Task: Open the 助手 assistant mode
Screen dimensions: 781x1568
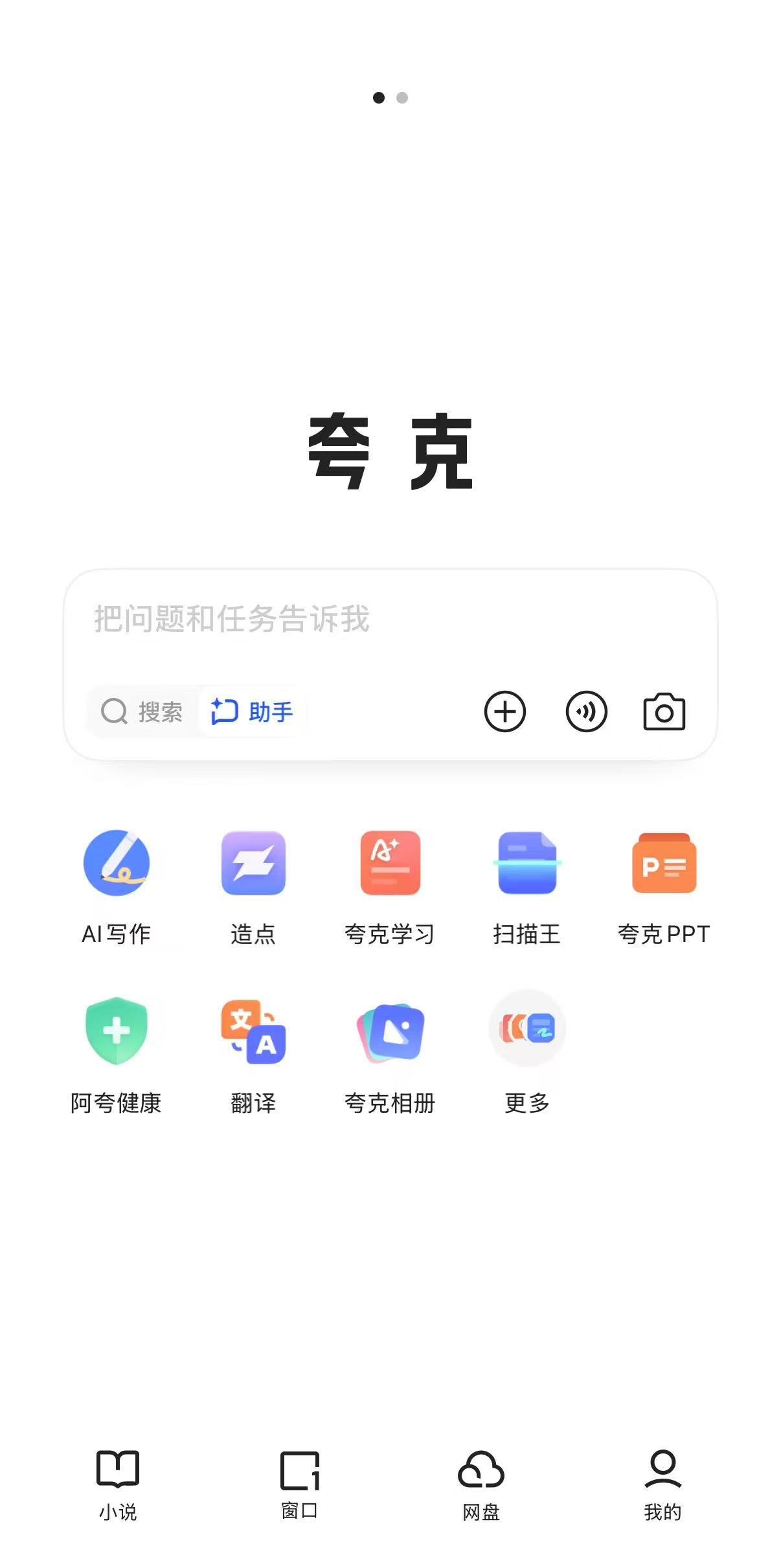Action: tap(253, 711)
